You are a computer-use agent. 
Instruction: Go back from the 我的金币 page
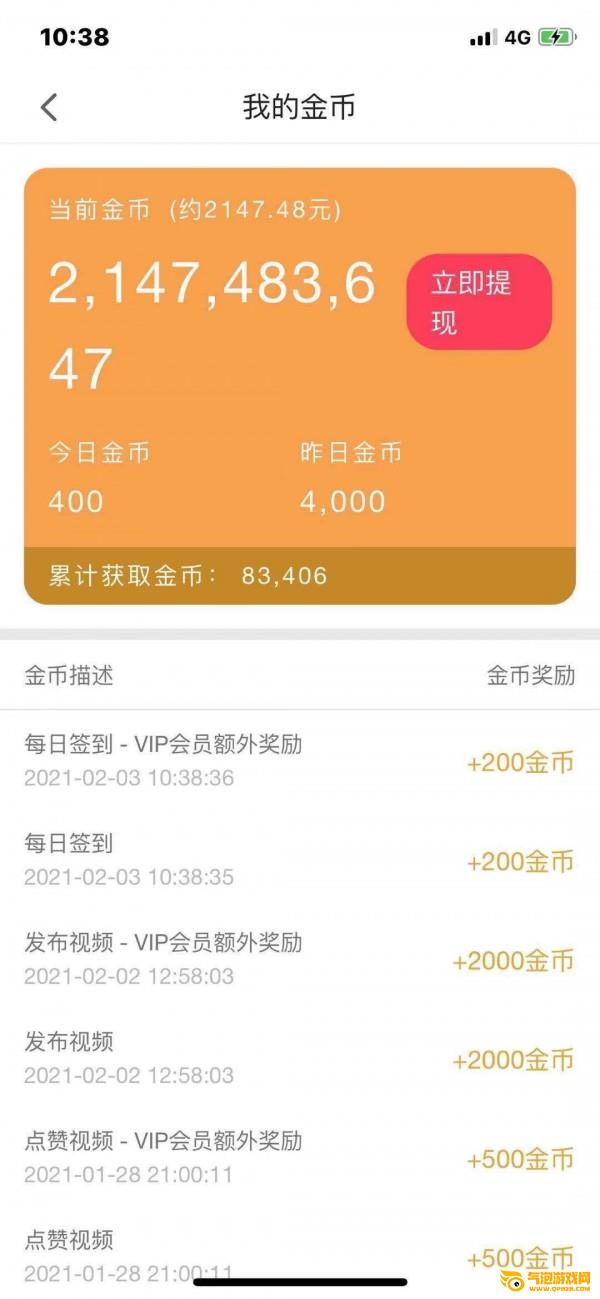click(x=49, y=107)
